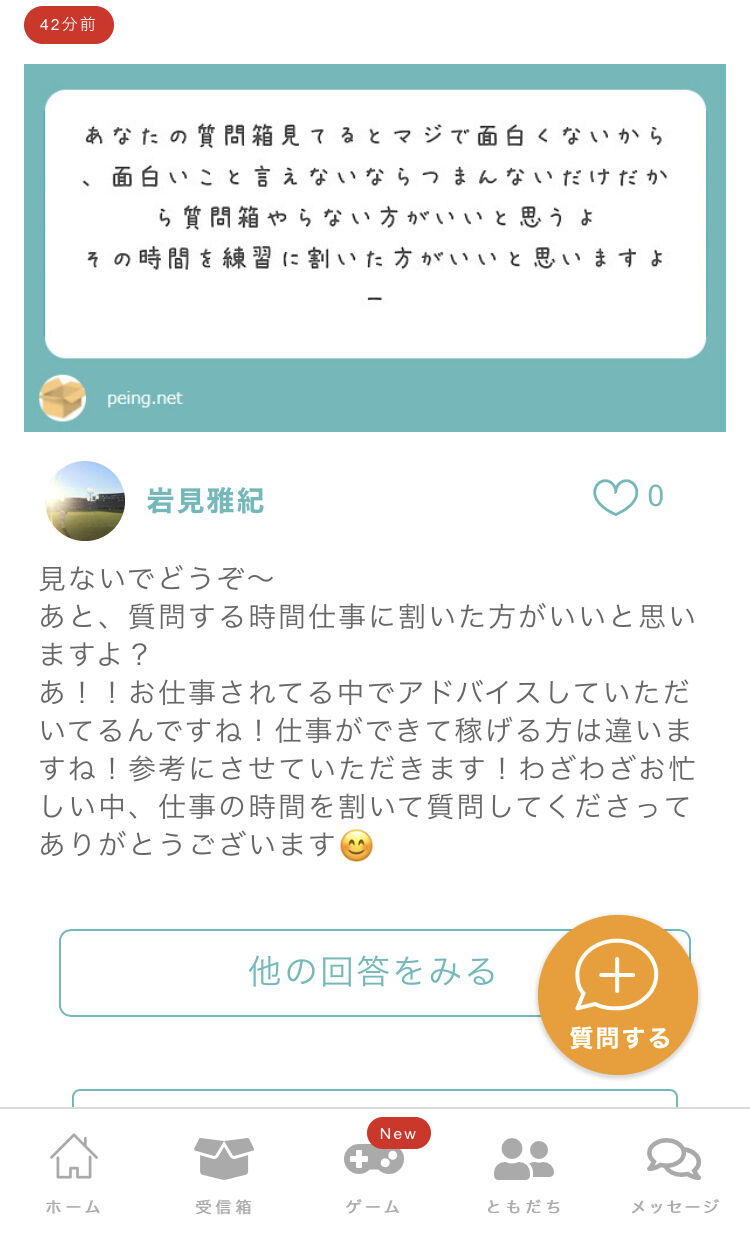Tap the 他の回答をみる button
This screenshot has width=750, height=1251.
[x=374, y=972]
